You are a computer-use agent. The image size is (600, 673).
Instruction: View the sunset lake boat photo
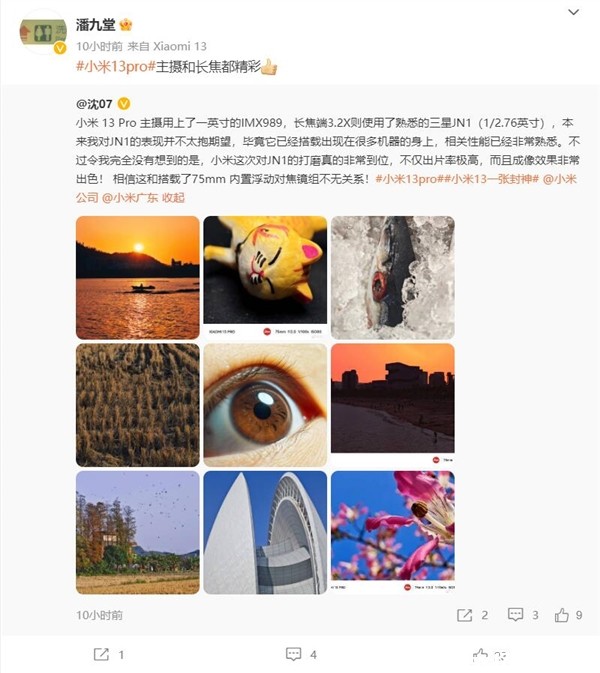pyautogui.click(x=137, y=277)
